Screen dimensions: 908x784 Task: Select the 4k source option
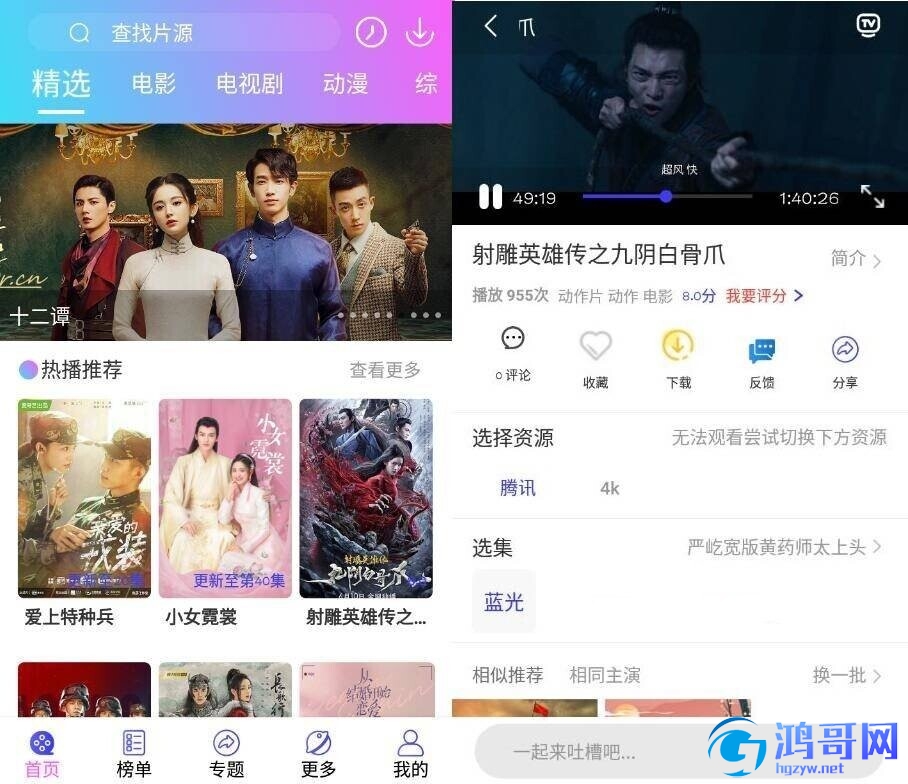pos(609,488)
